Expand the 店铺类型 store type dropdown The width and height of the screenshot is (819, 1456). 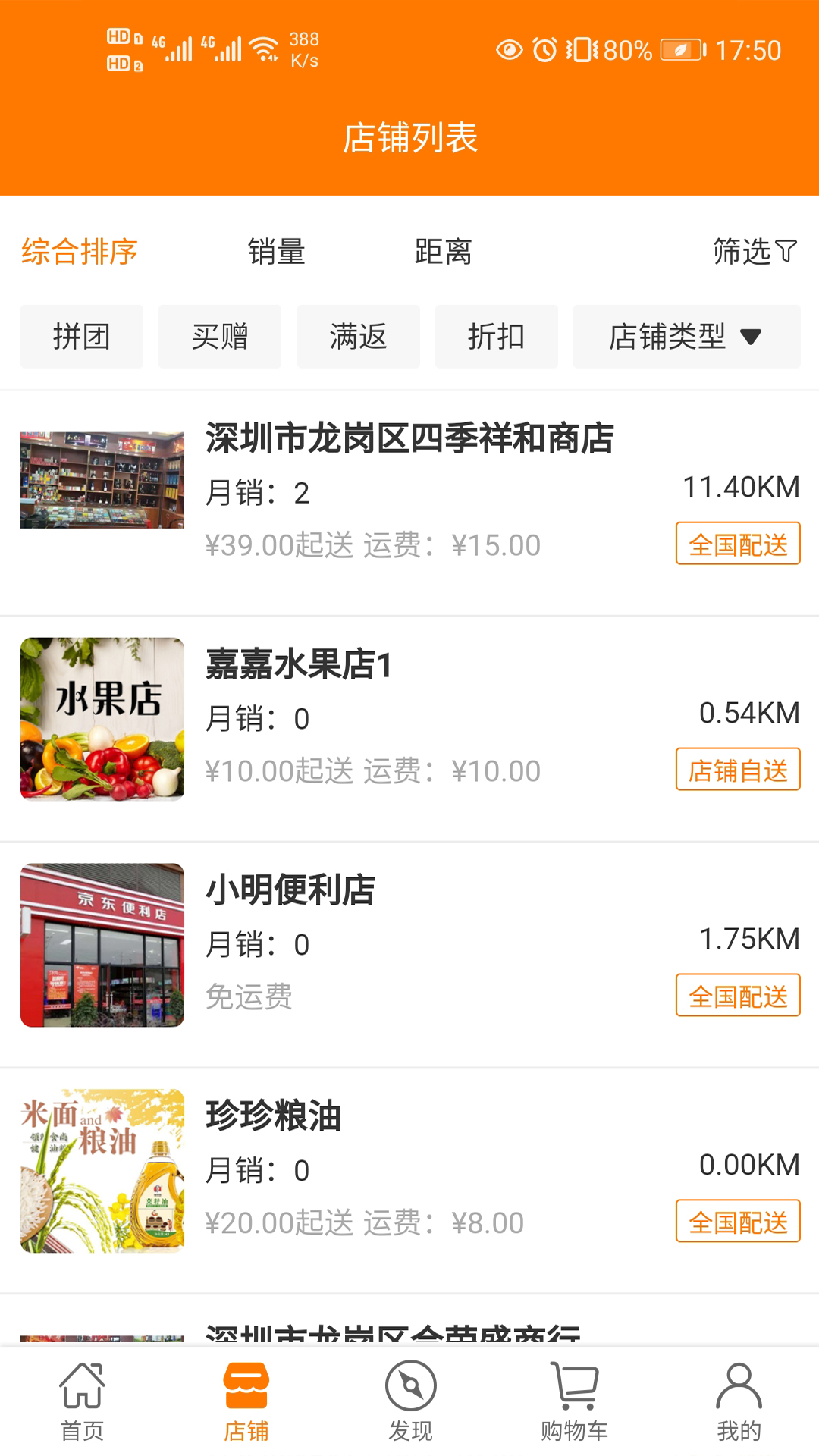(x=686, y=337)
